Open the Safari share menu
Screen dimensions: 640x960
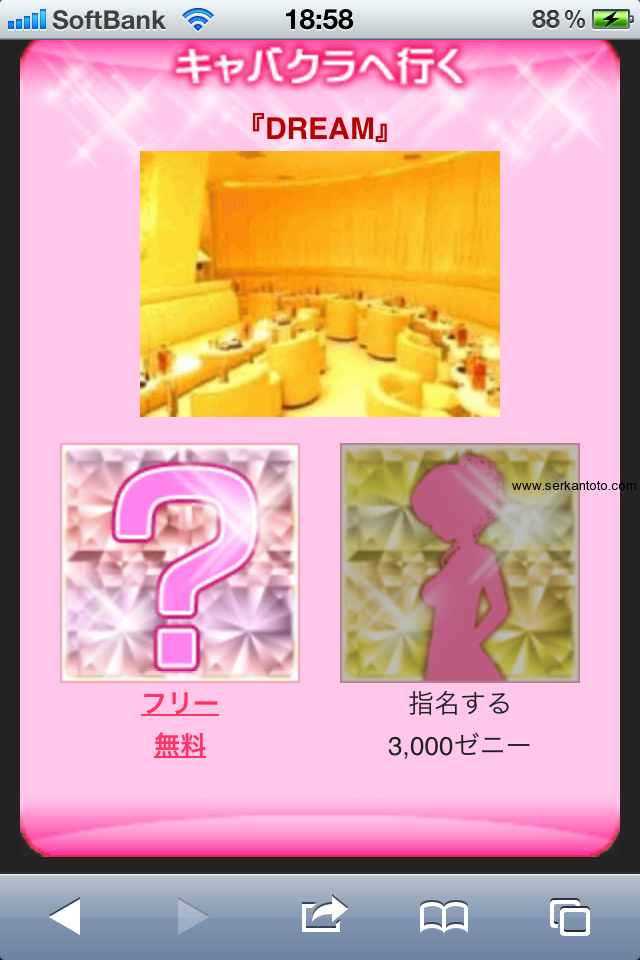pos(323,914)
